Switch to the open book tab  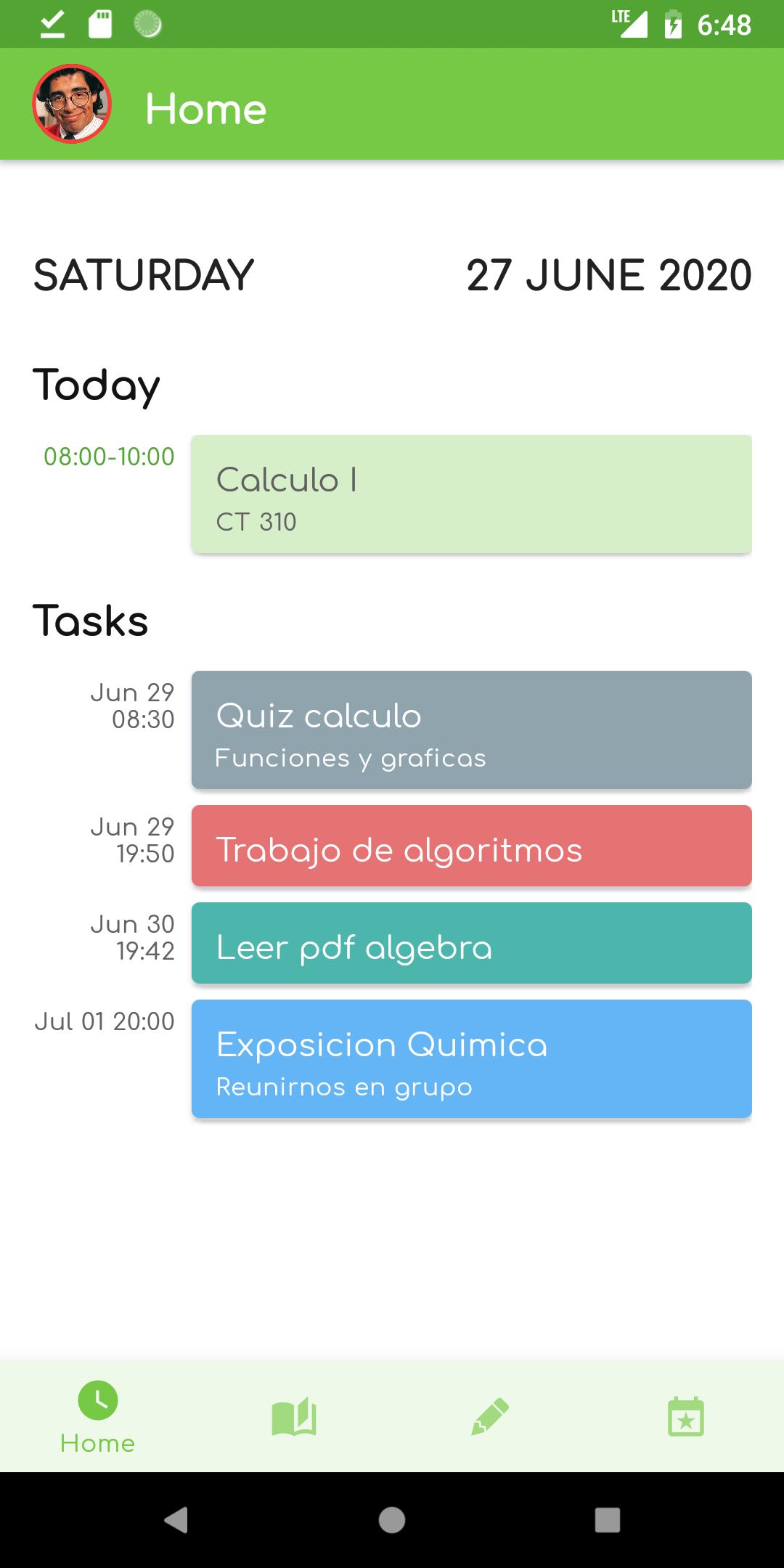[294, 1417]
